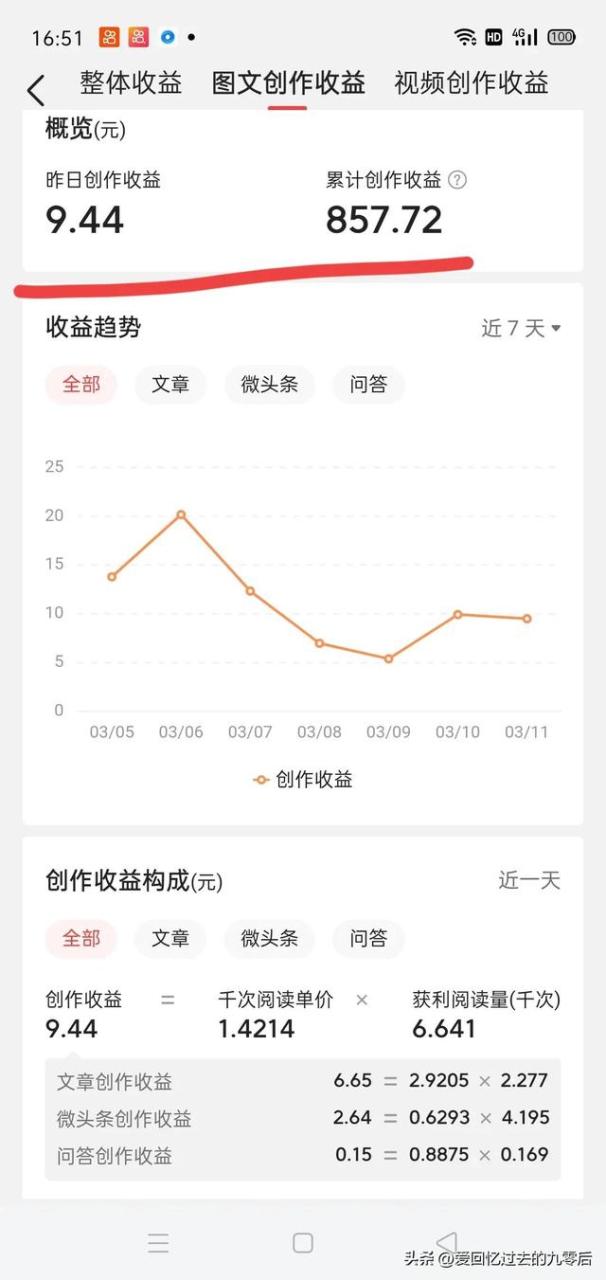This screenshot has width=606, height=1280.
Task: Select the 全部 chip under 收益趋势
Action: [81, 384]
